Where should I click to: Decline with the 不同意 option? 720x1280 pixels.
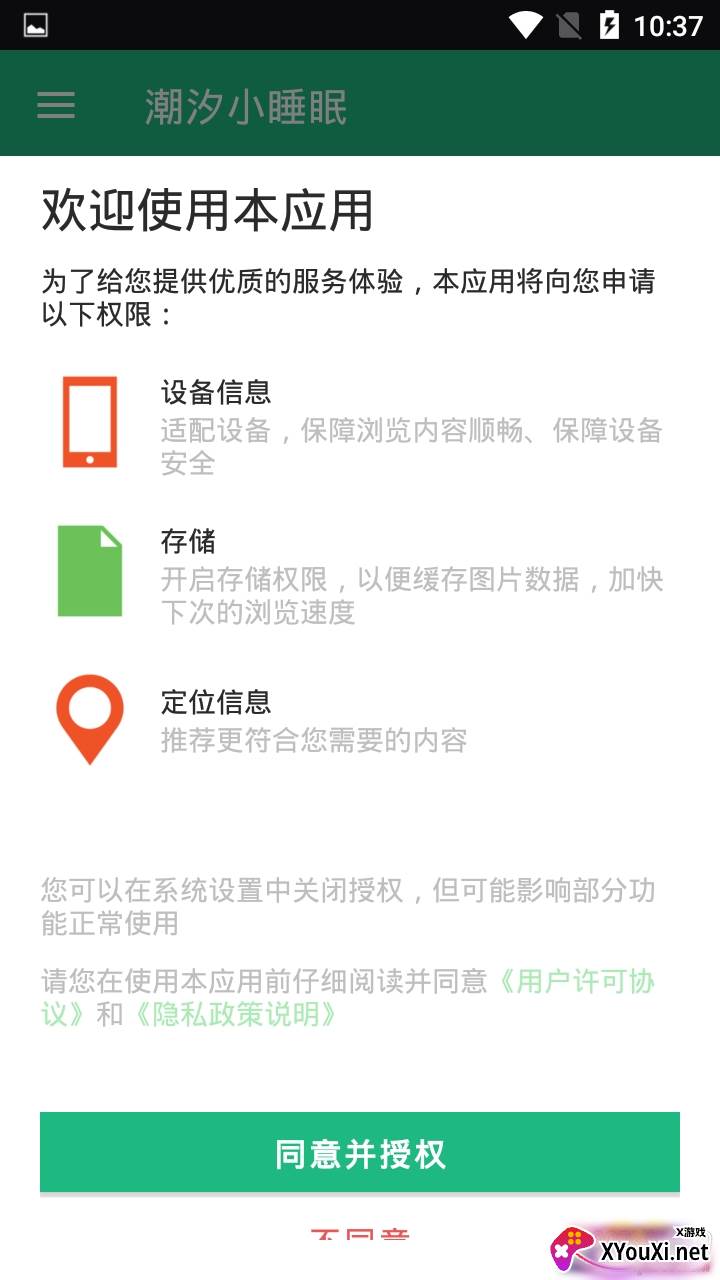(360, 1234)
